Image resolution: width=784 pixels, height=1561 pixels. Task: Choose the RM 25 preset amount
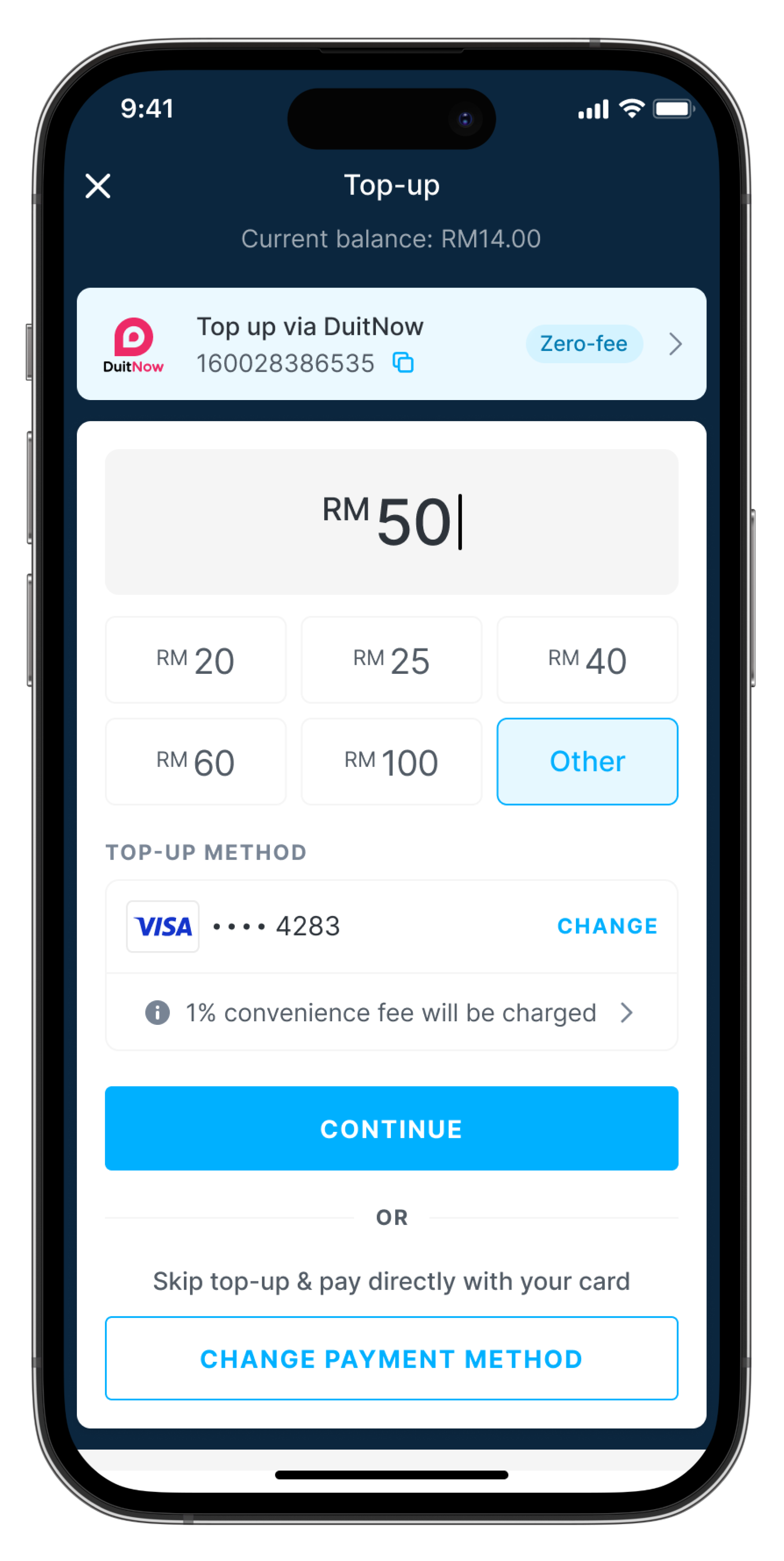pyautogui.click(x=391, y=660)
